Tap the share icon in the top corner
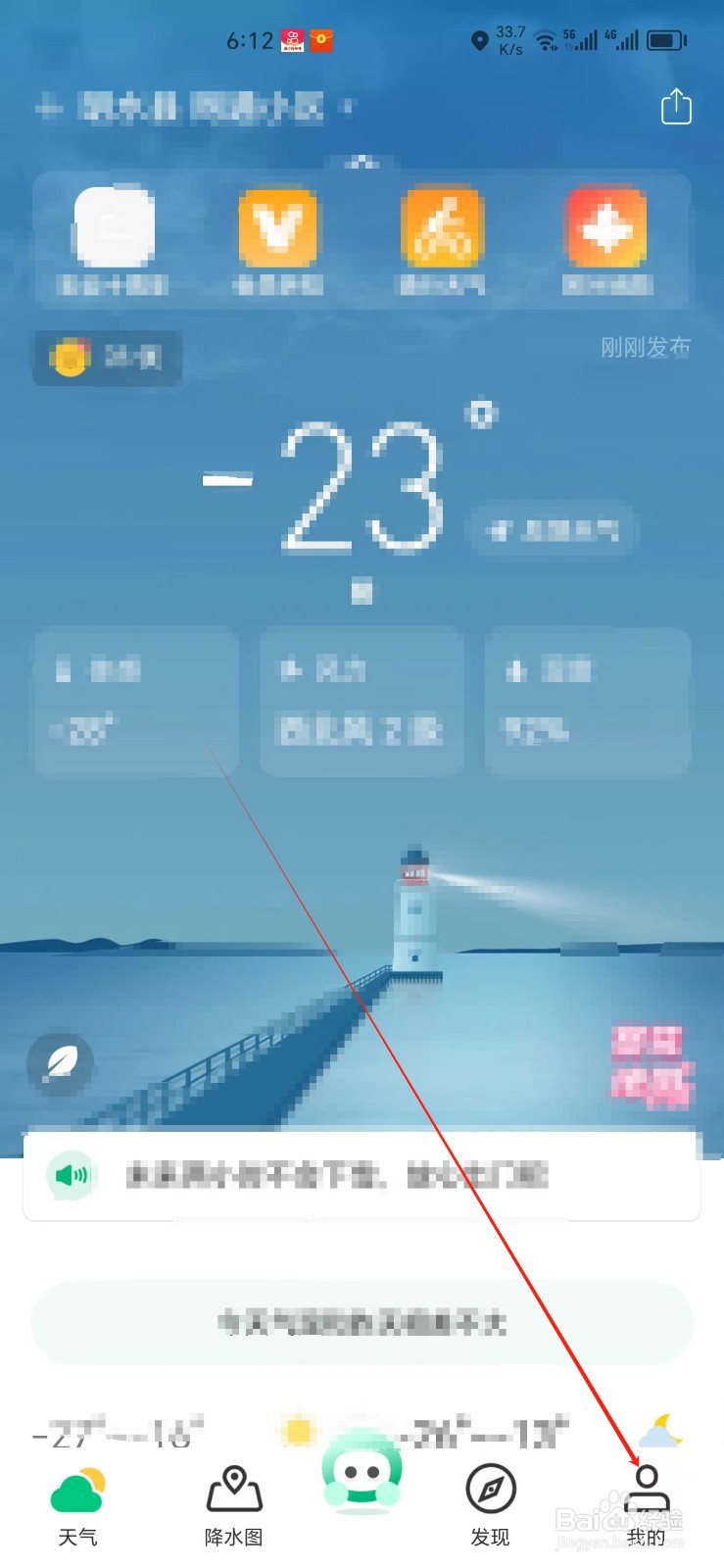This screenshot has height=1568, width=724. [x=674, y=106]
